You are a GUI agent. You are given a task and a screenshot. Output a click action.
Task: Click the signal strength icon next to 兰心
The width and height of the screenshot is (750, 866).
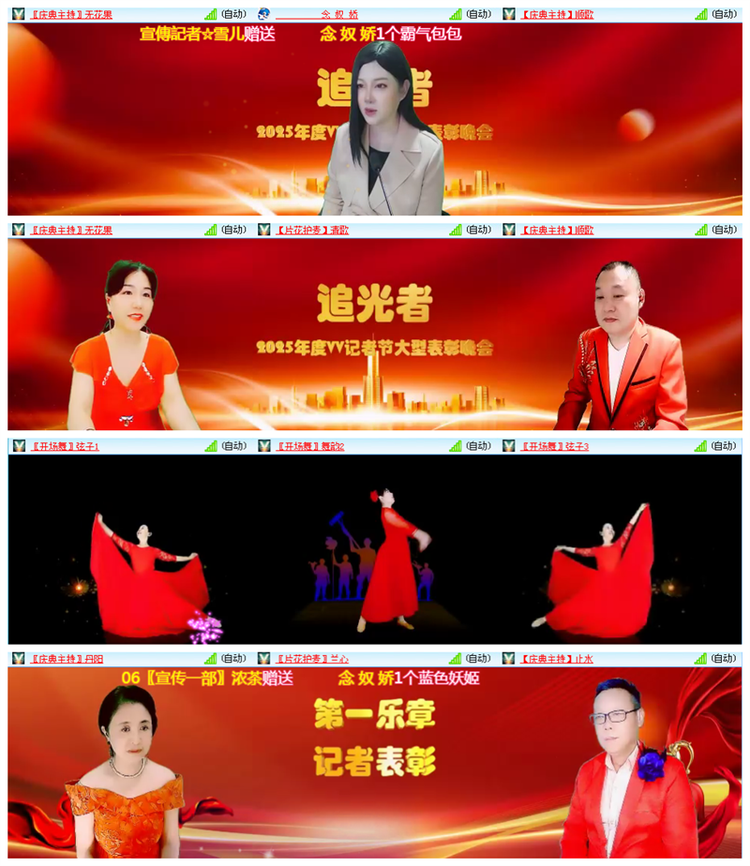pos(455,658)
